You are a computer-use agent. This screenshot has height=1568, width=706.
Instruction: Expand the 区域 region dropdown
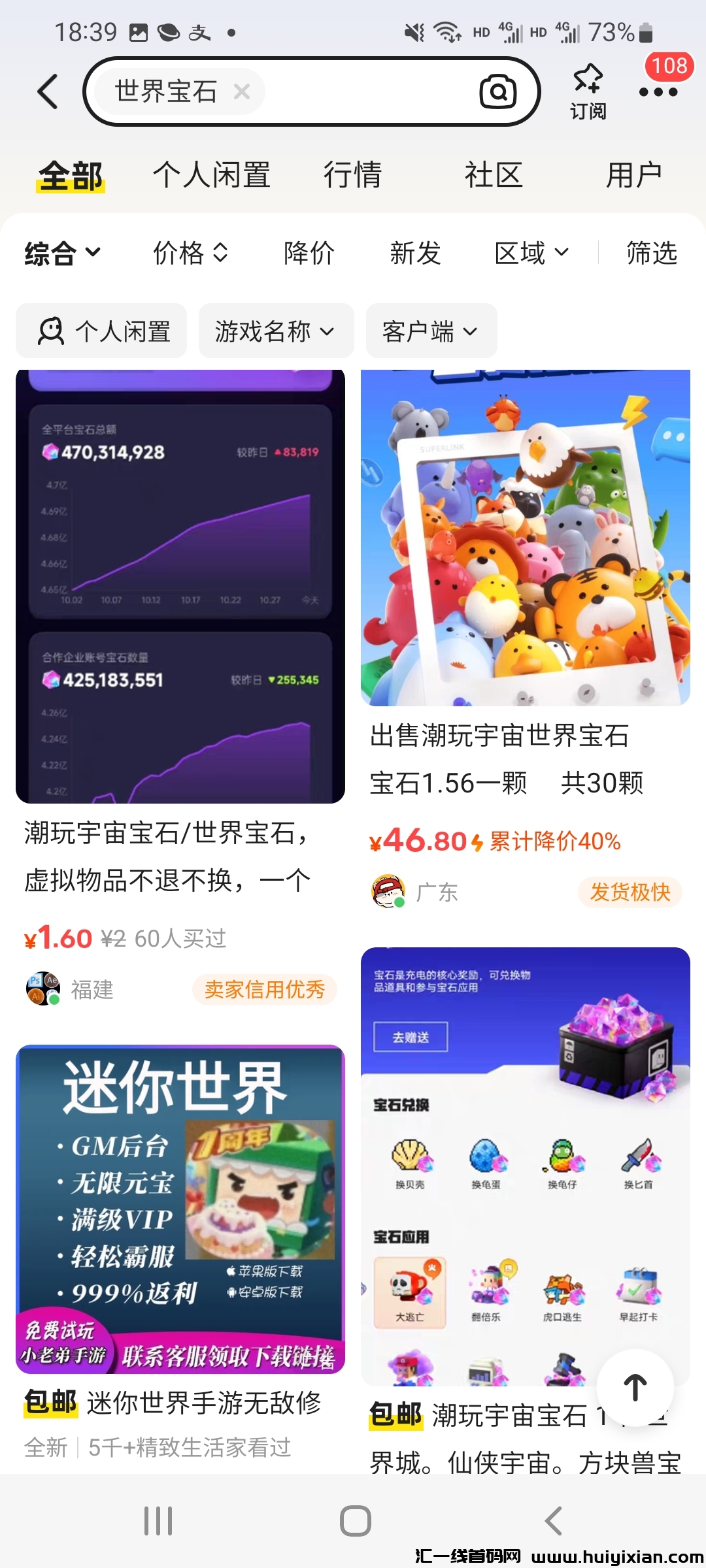tap(531, 253)
